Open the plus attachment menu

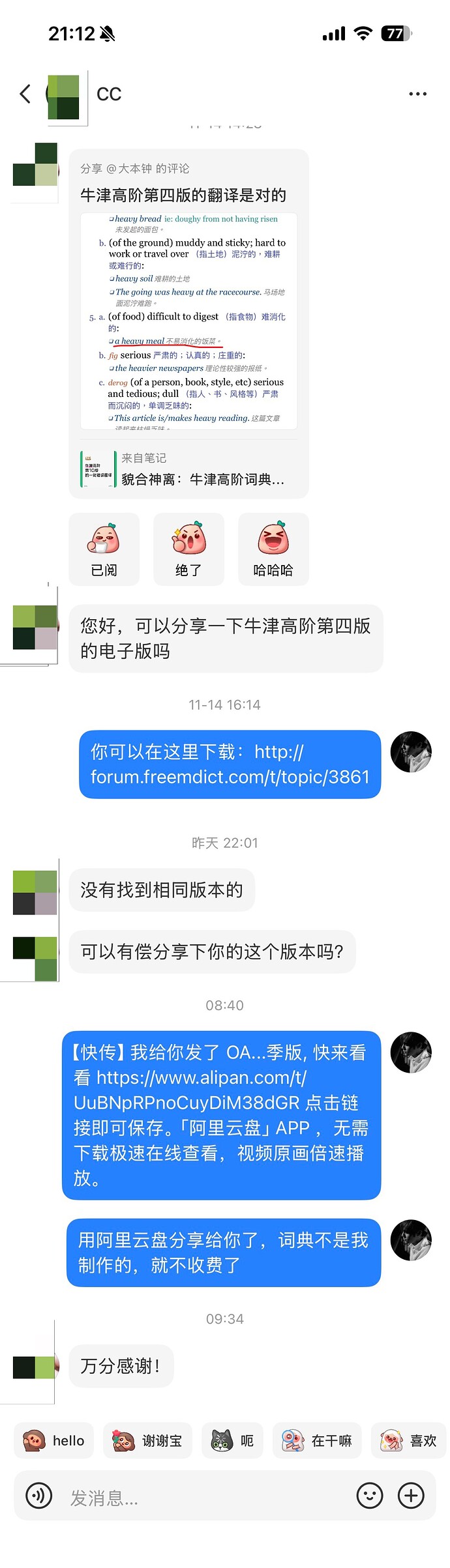click(411, 1496)
